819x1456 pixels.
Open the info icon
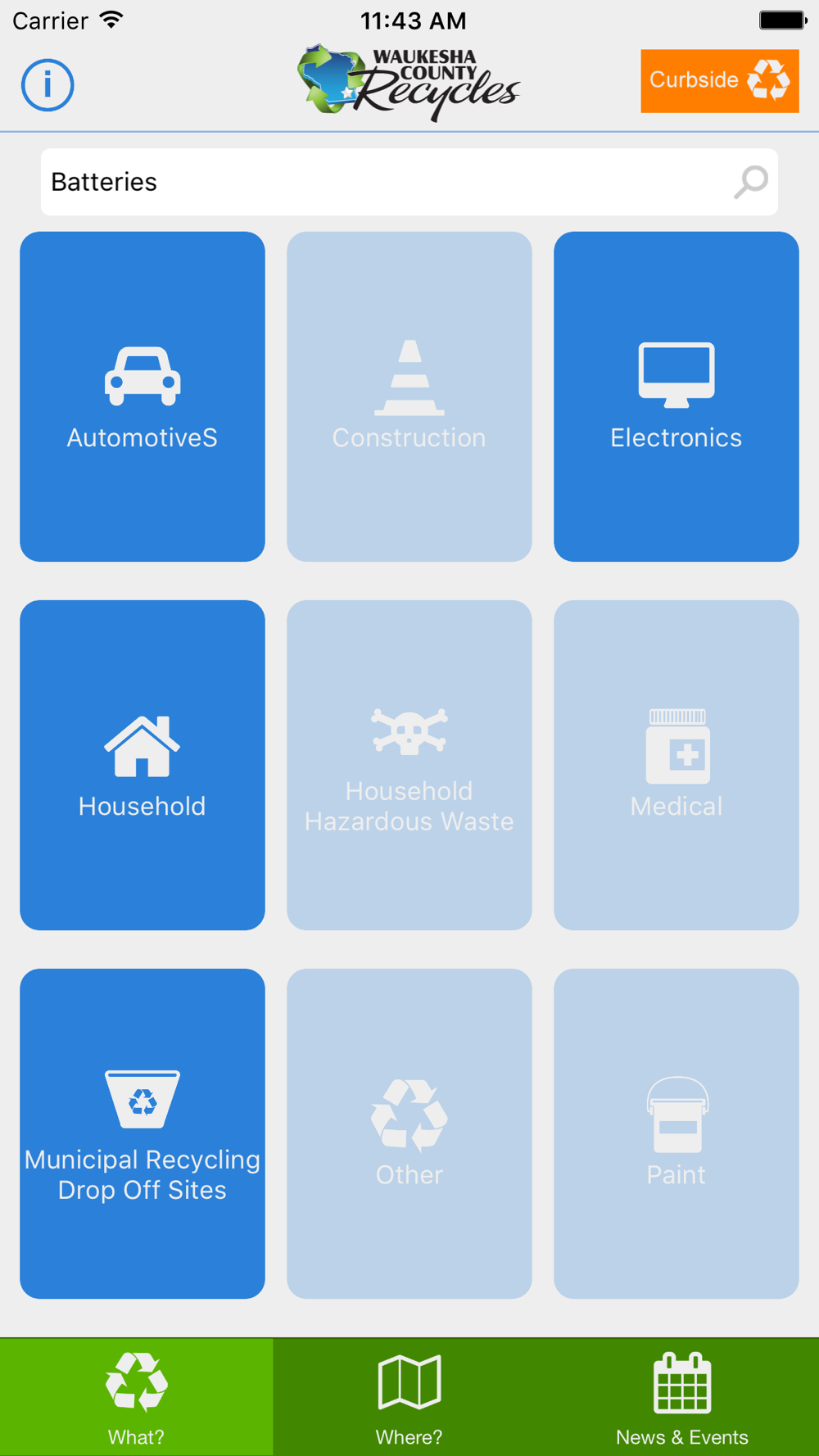click(48, 84)
